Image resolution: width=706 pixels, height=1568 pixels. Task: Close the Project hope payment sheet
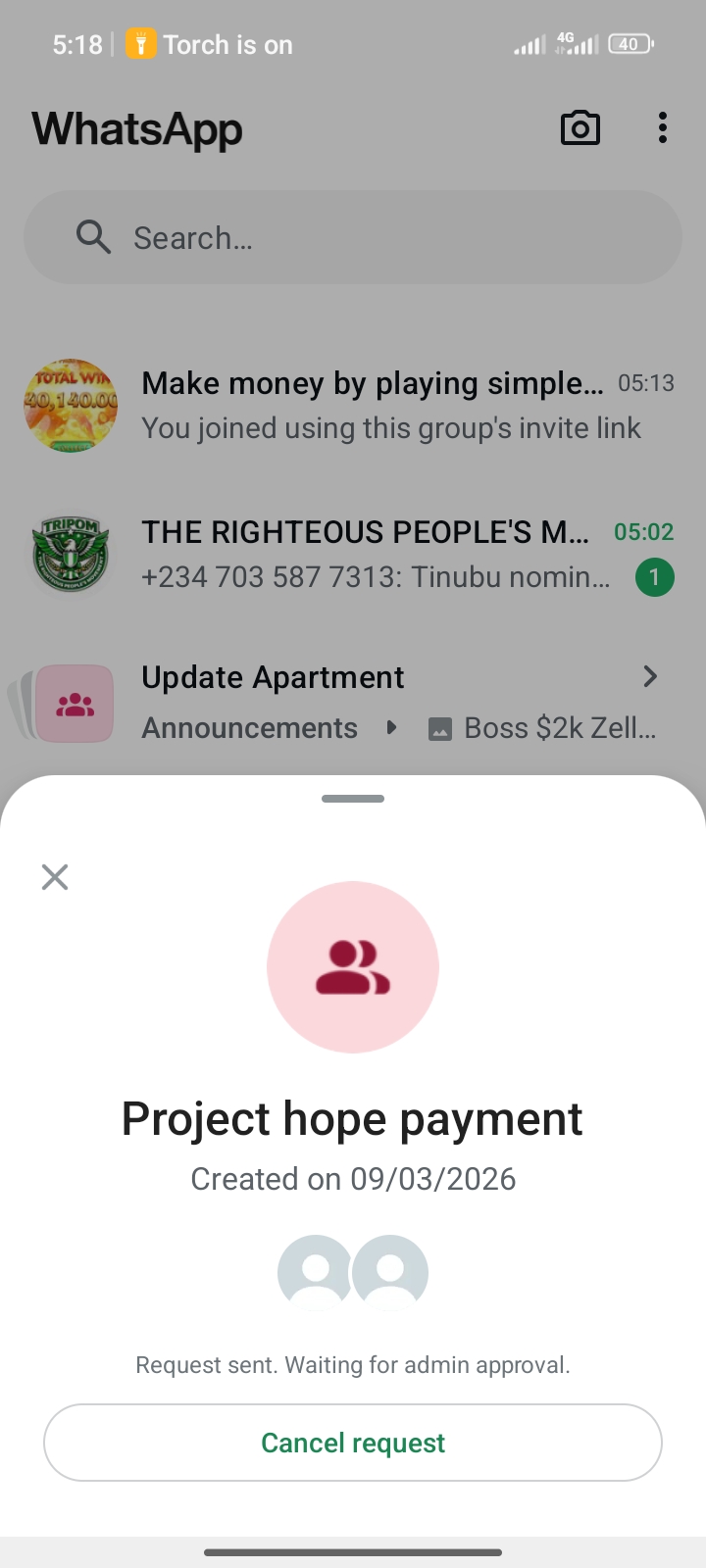[55, 876]
